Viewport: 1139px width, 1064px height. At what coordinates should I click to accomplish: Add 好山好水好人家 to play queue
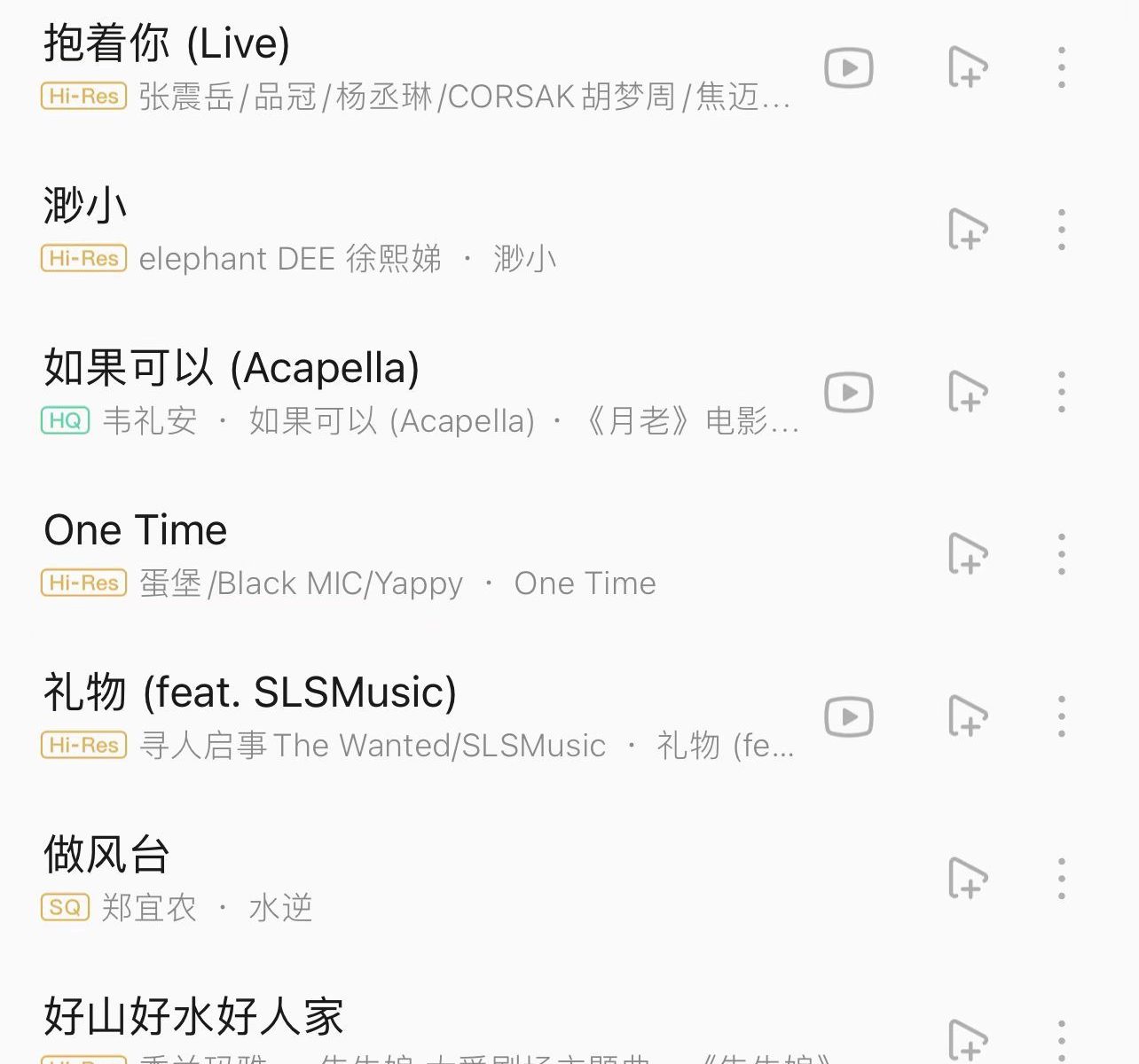[967, 1039]
